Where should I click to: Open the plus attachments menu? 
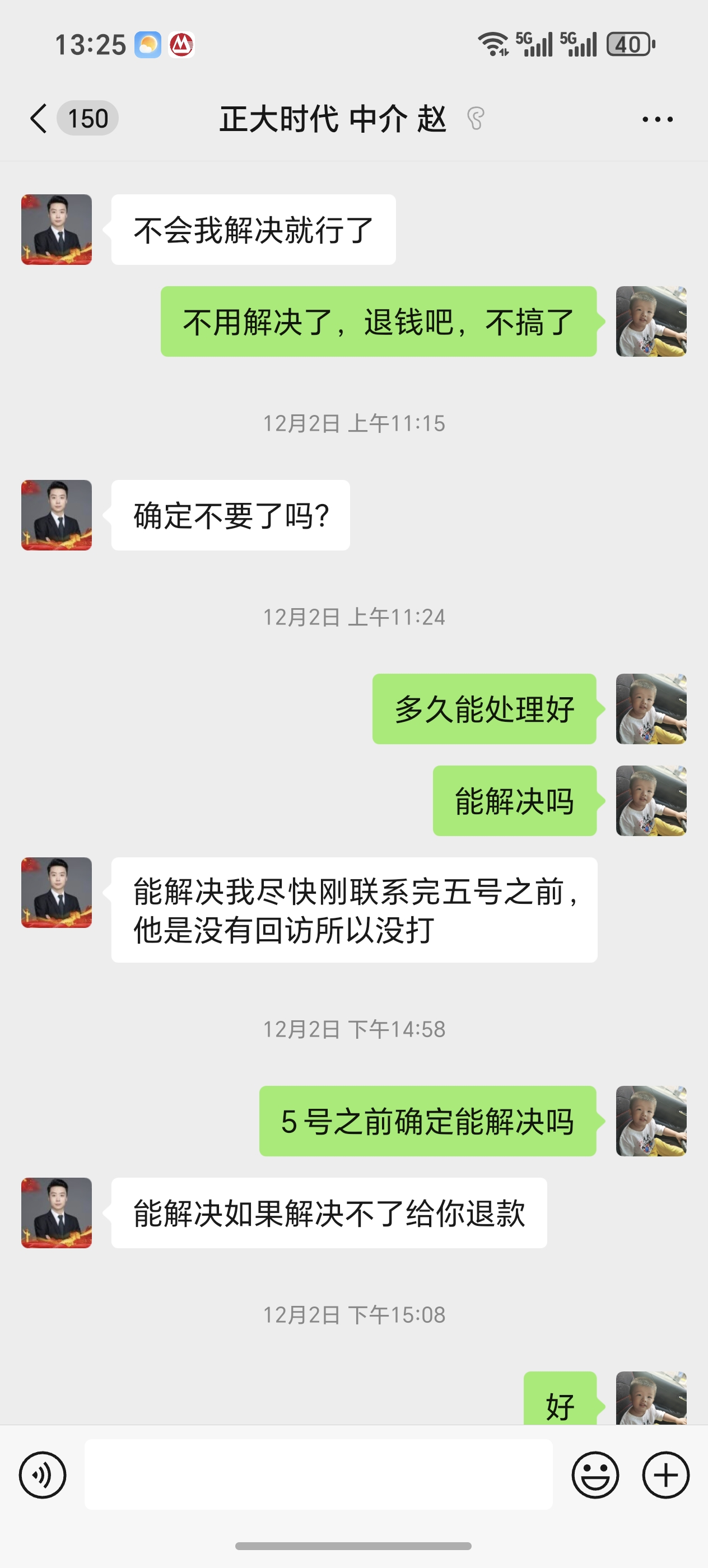tap(665, 1474)
